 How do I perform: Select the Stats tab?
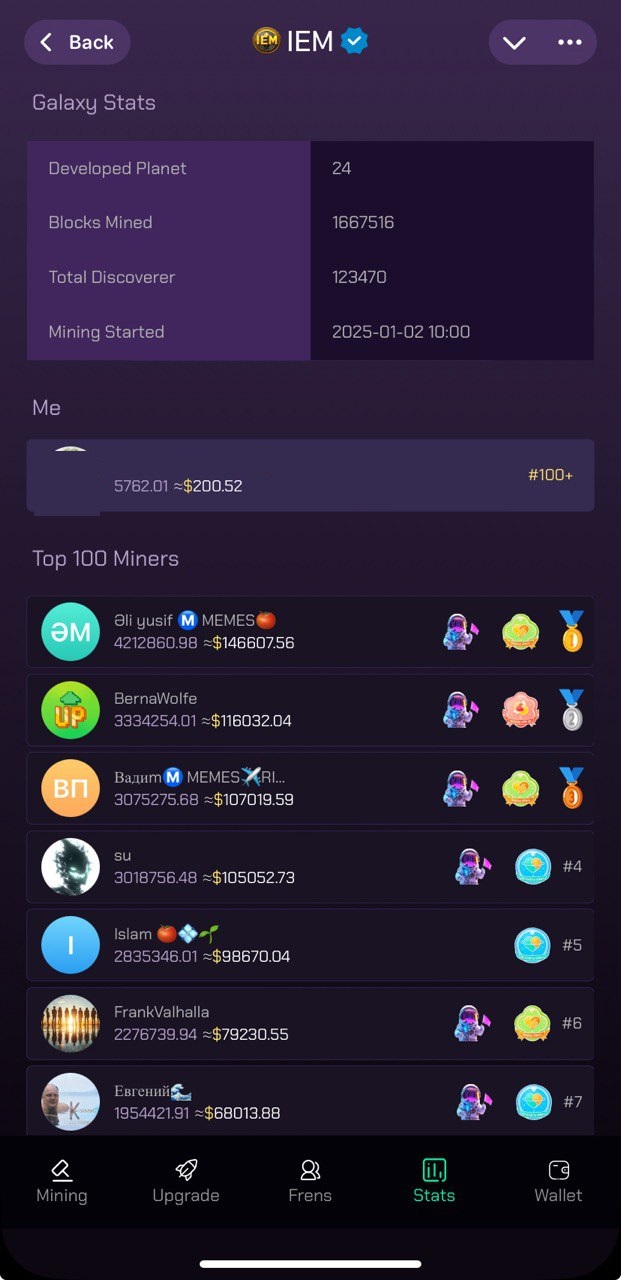(x=434, y=1181)
